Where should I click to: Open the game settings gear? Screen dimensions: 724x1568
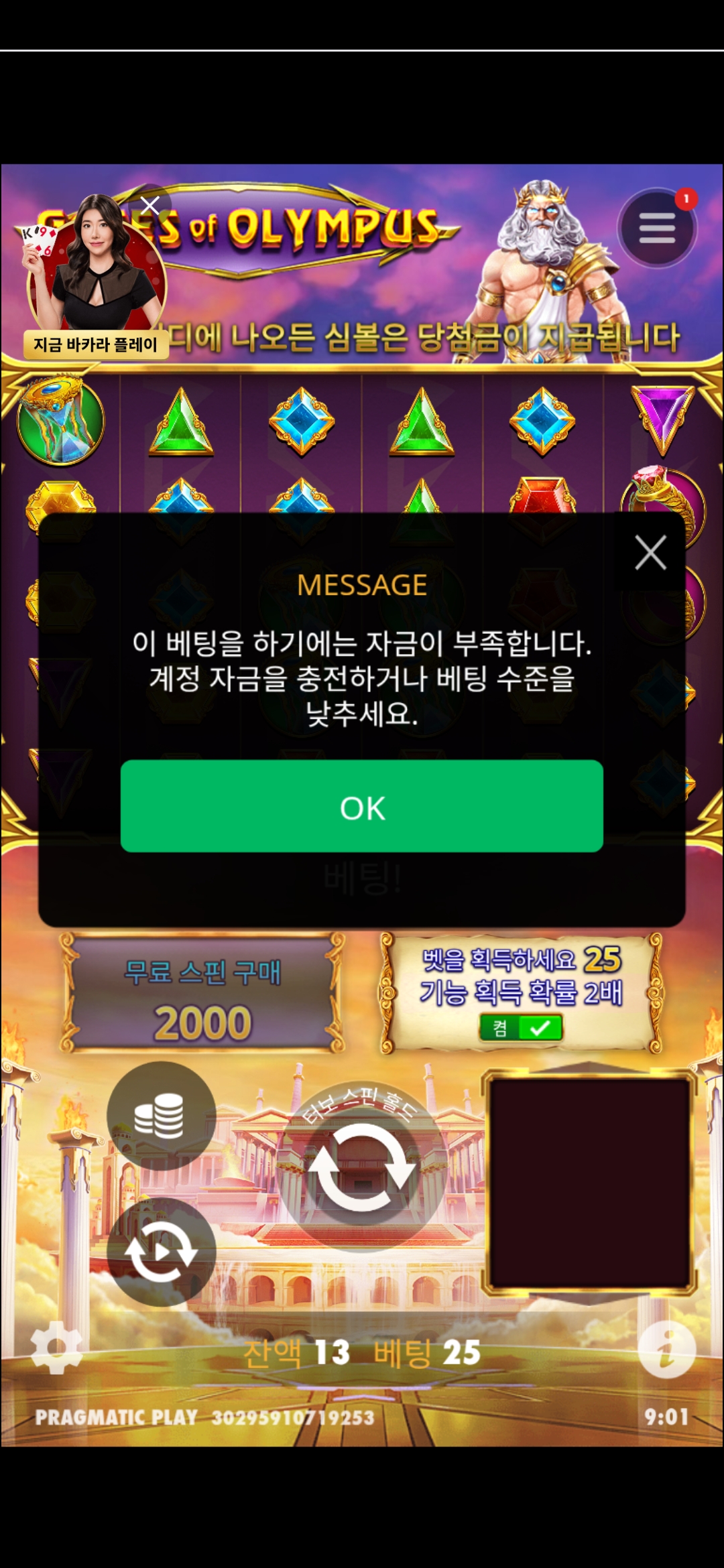(57, 1348)
